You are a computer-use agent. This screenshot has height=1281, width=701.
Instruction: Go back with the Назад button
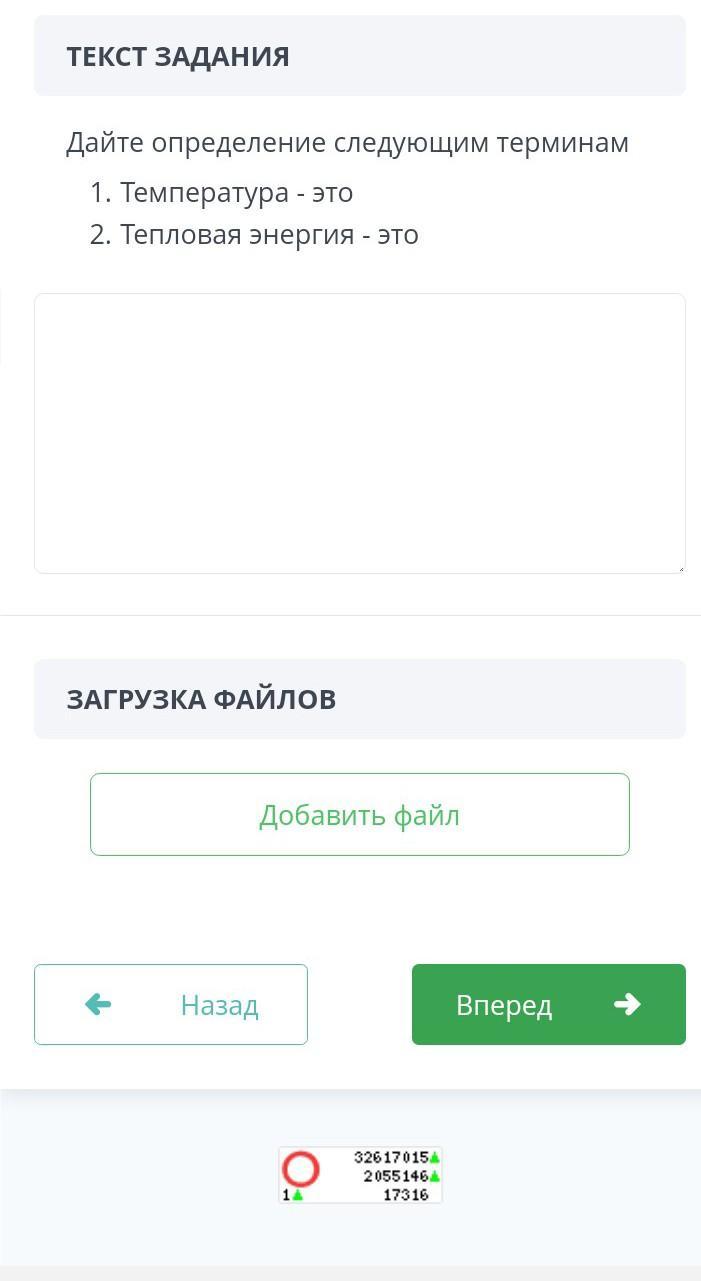tap(171, 1004)
